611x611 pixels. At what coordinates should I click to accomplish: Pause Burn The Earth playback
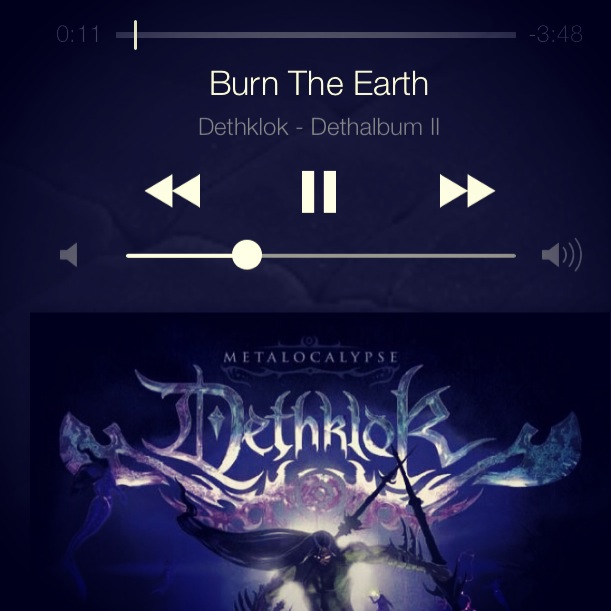tap(319, 192)
